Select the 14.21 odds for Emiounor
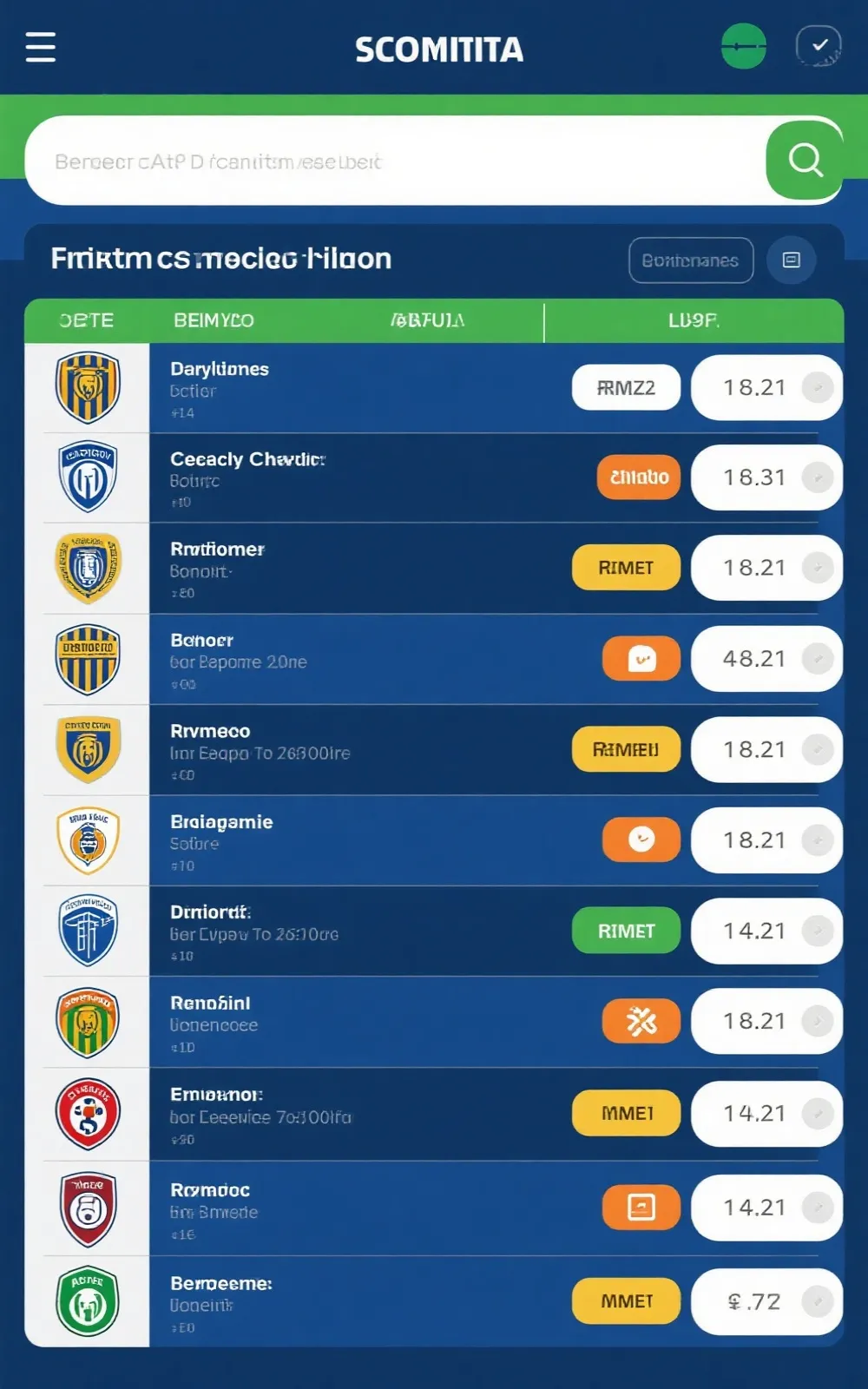 click(x=766, y=1113)
